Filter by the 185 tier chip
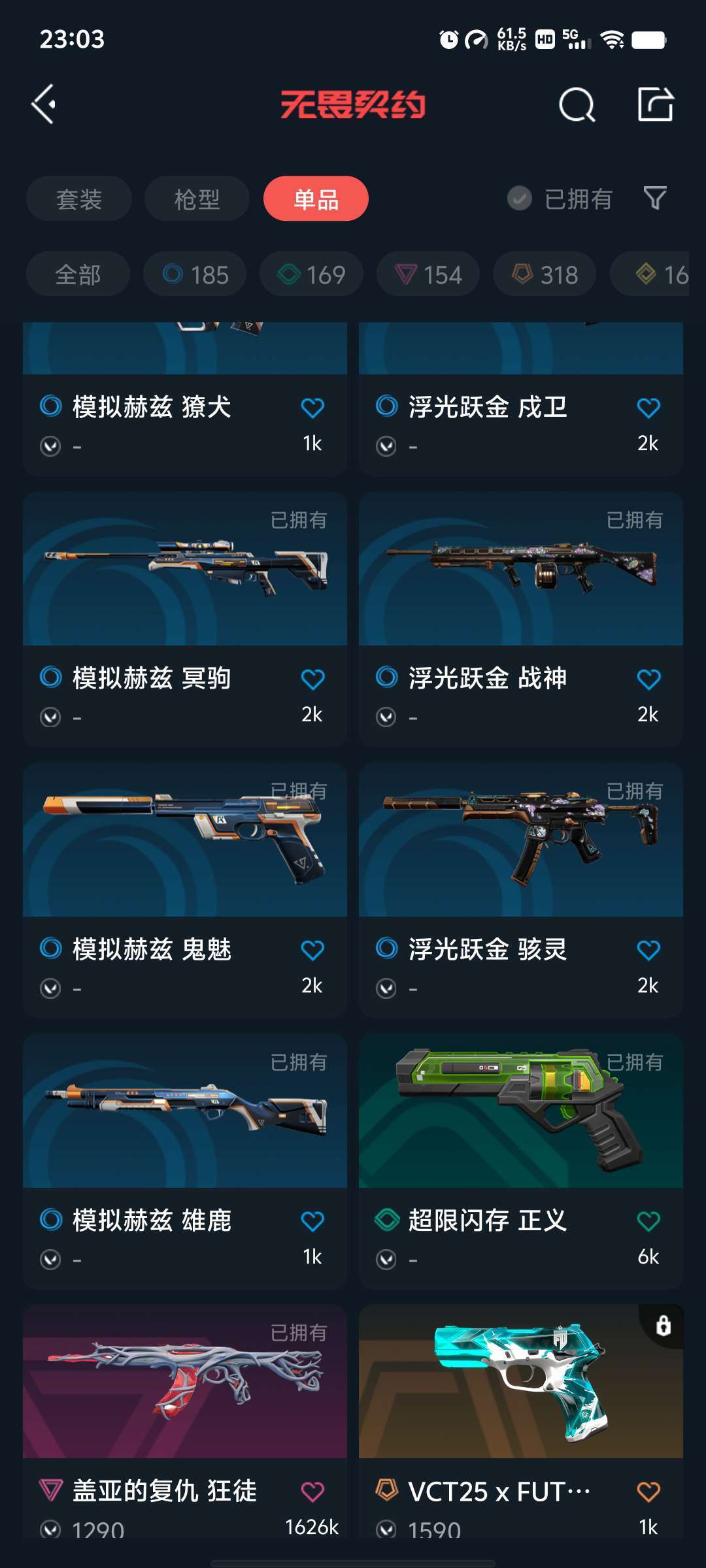The width and height of the screenshot is (706, 1568). tap(195, 274)
